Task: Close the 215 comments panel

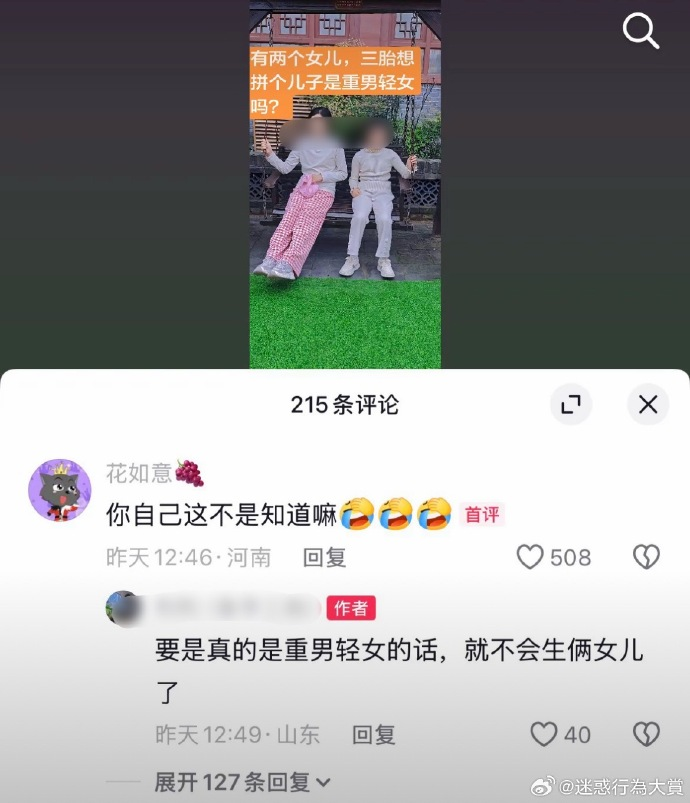Action: [647, 404]
